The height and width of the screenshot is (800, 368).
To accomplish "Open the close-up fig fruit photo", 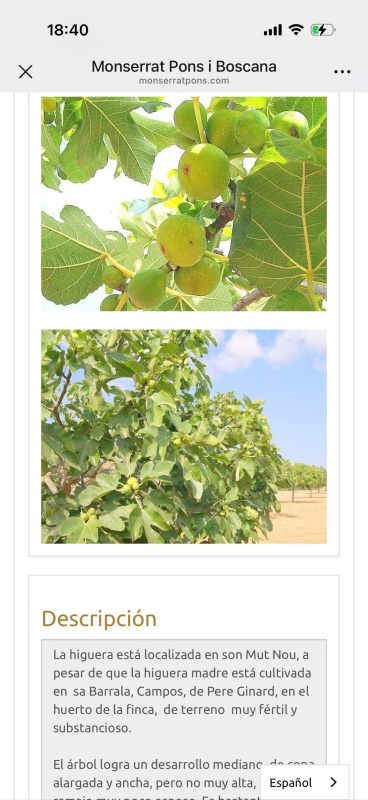I will [x=184, y=204].
